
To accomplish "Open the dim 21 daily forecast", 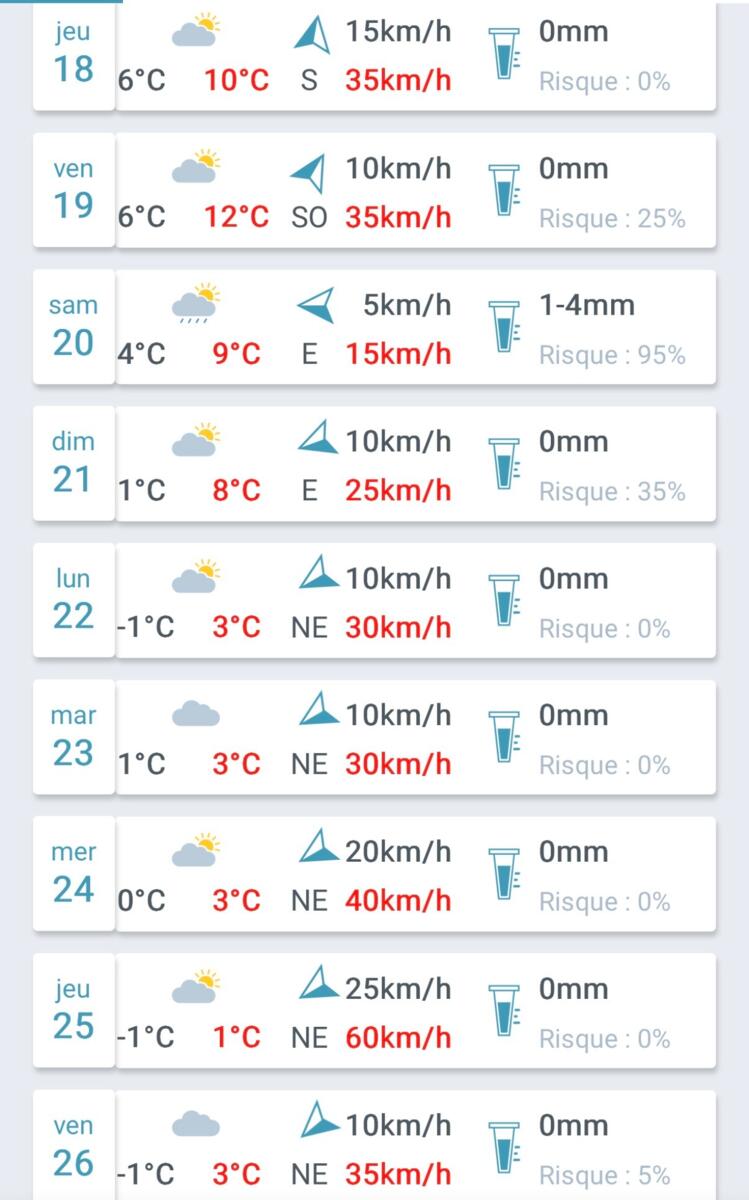I will 374,465.
